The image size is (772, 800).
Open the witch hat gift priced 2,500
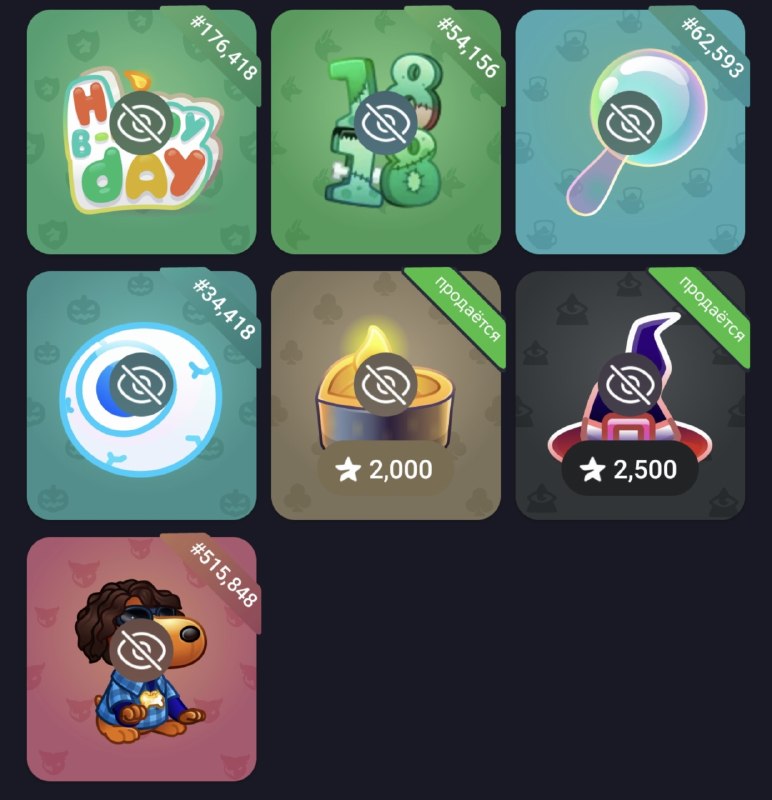tap(630, 395)
